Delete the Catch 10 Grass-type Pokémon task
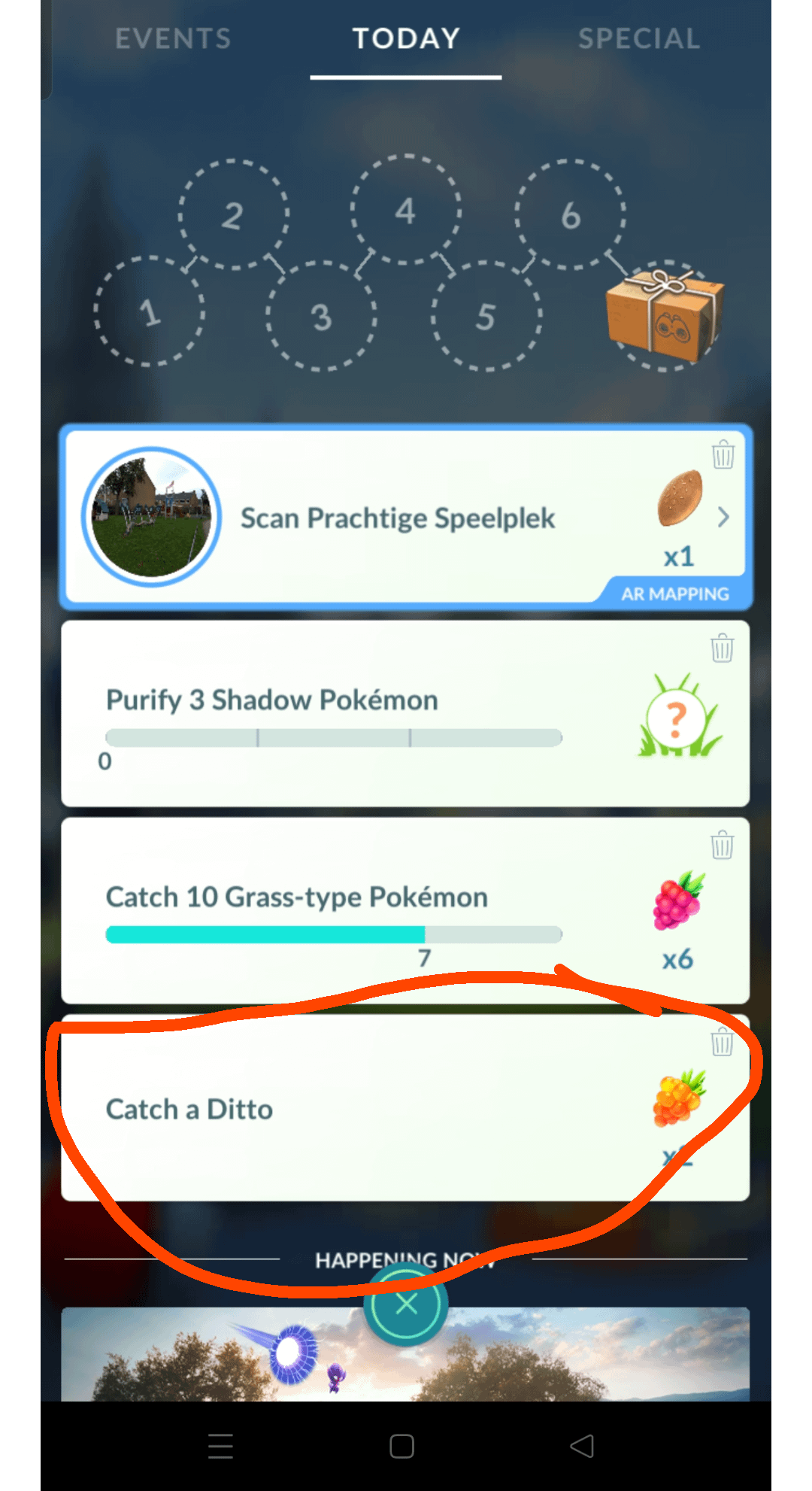Screen dimensions: 812x1491 pyautogui.click(x=722, y=846)
